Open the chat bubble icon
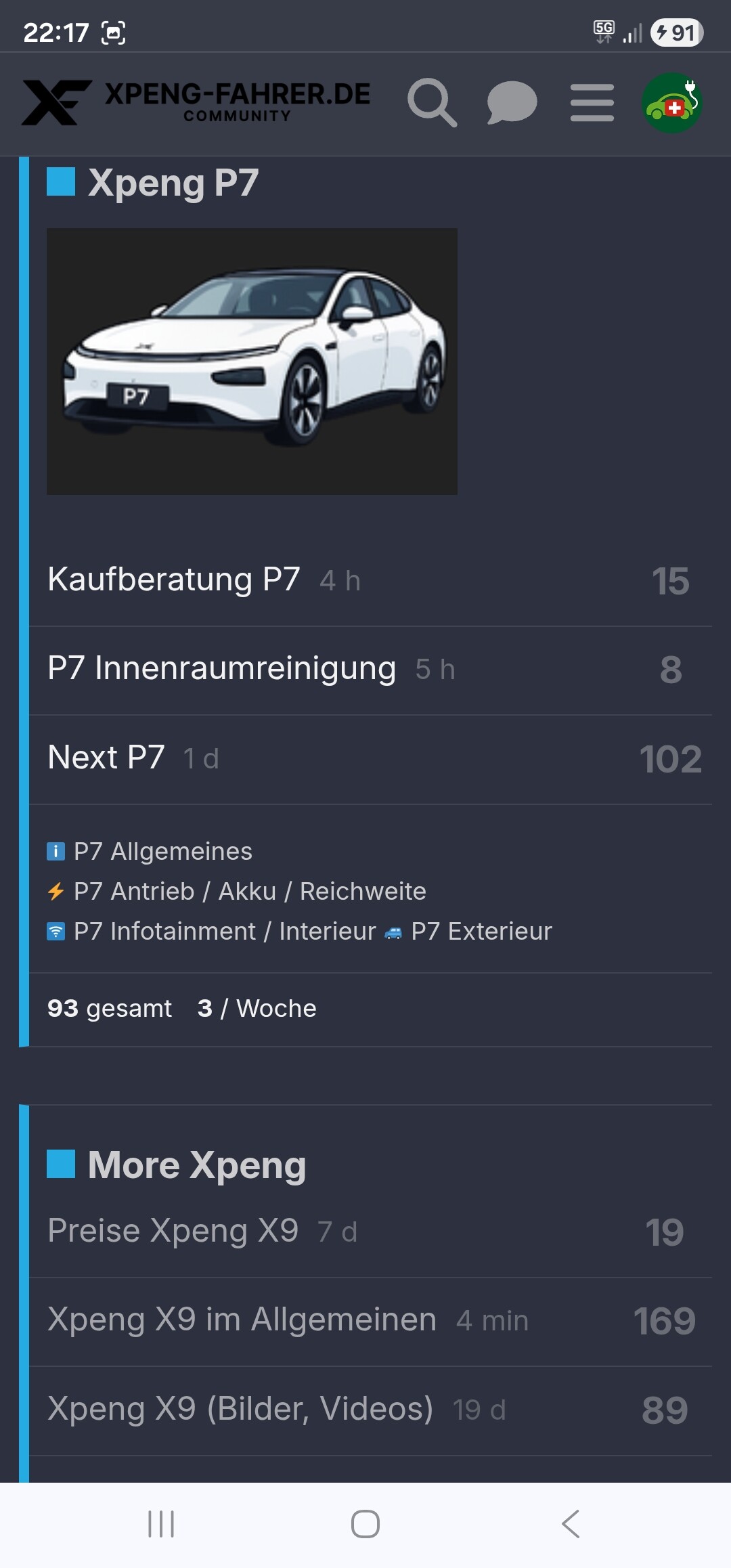Image resolution: width=731 pixels, height=1568 pixels. coord(512,103)
